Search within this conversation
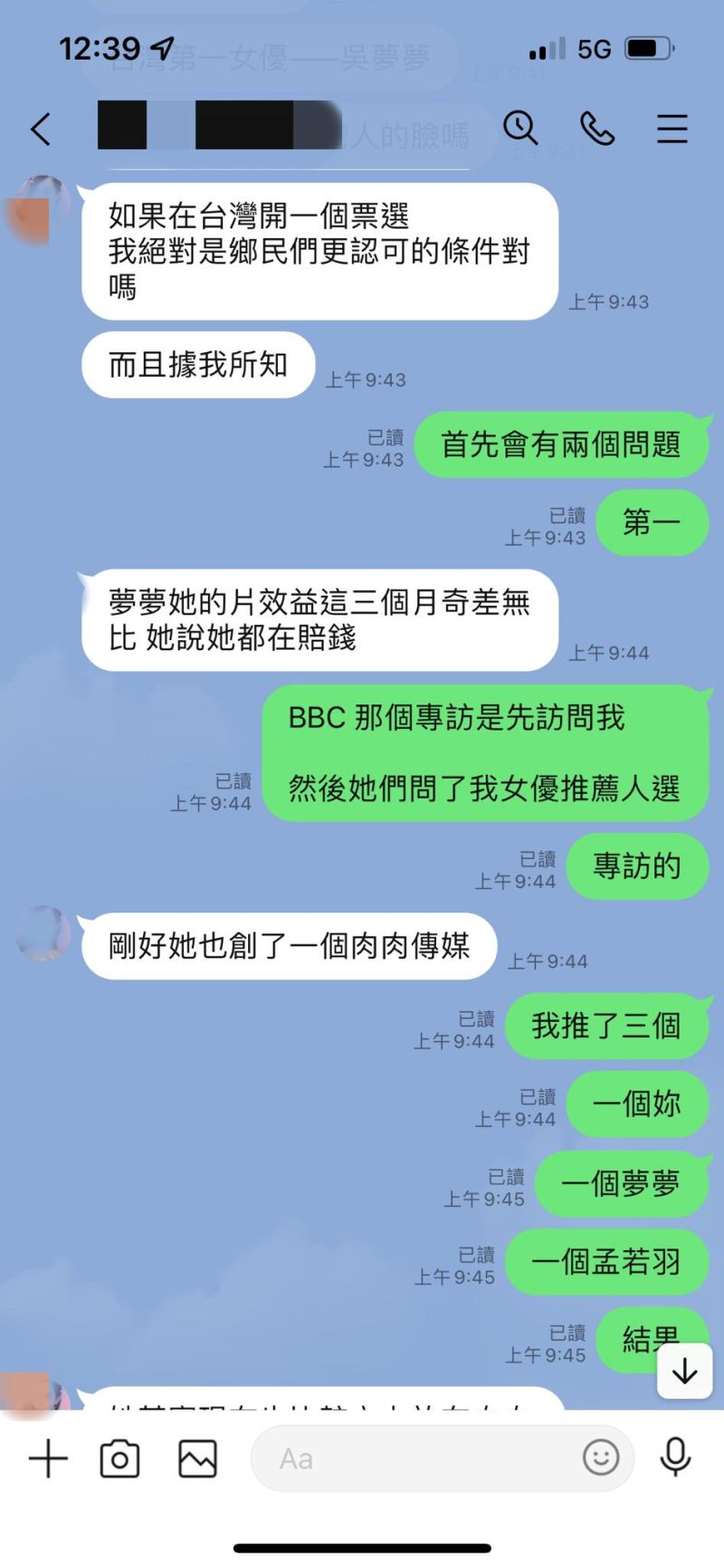Viewport: 724px width, 1568px height. click(x=520, y=128)
